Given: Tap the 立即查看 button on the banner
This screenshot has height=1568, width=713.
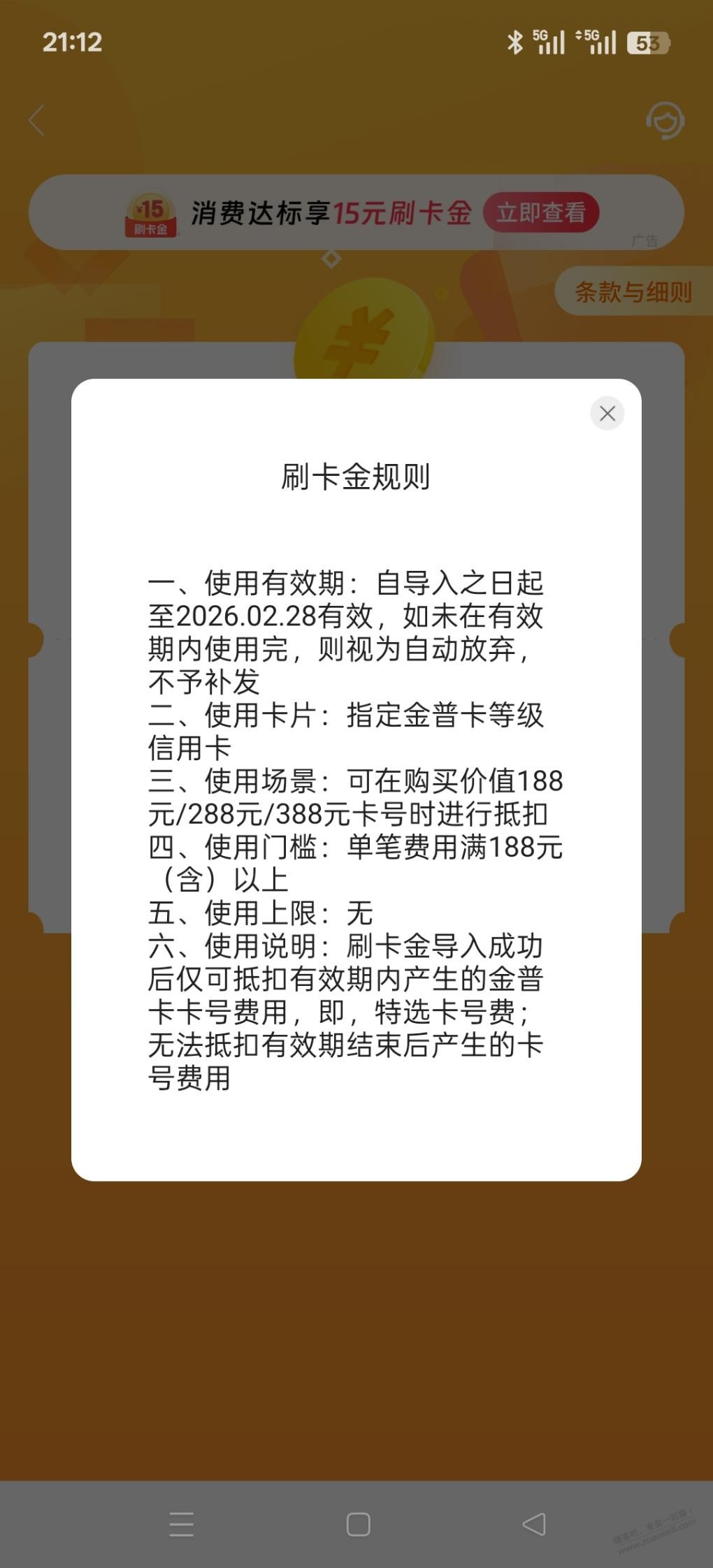Looking at the screenshot, I should tap(540, 212).
